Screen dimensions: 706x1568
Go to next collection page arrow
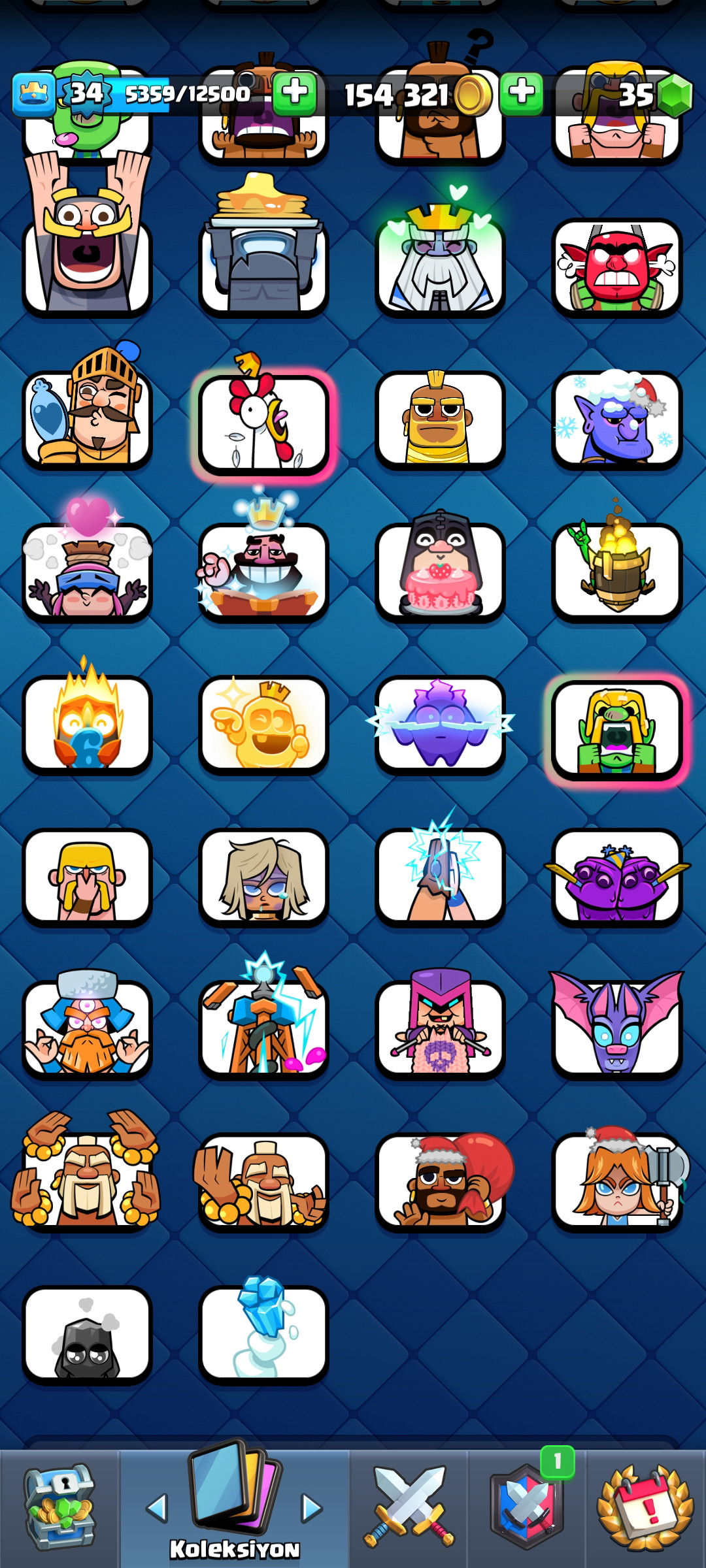[x=312, y=1508]
